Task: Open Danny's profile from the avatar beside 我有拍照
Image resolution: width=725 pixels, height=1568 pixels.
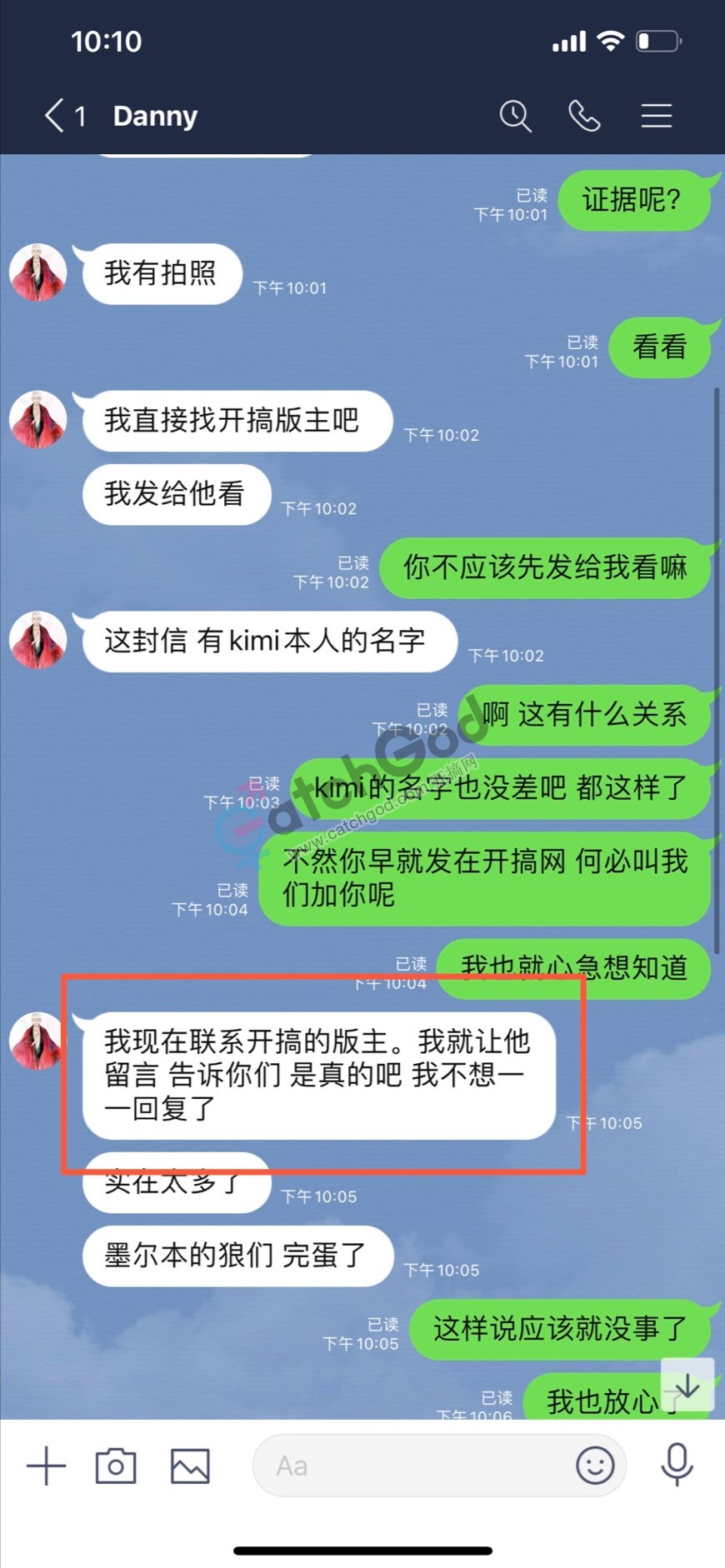Action: pos(37,272)
